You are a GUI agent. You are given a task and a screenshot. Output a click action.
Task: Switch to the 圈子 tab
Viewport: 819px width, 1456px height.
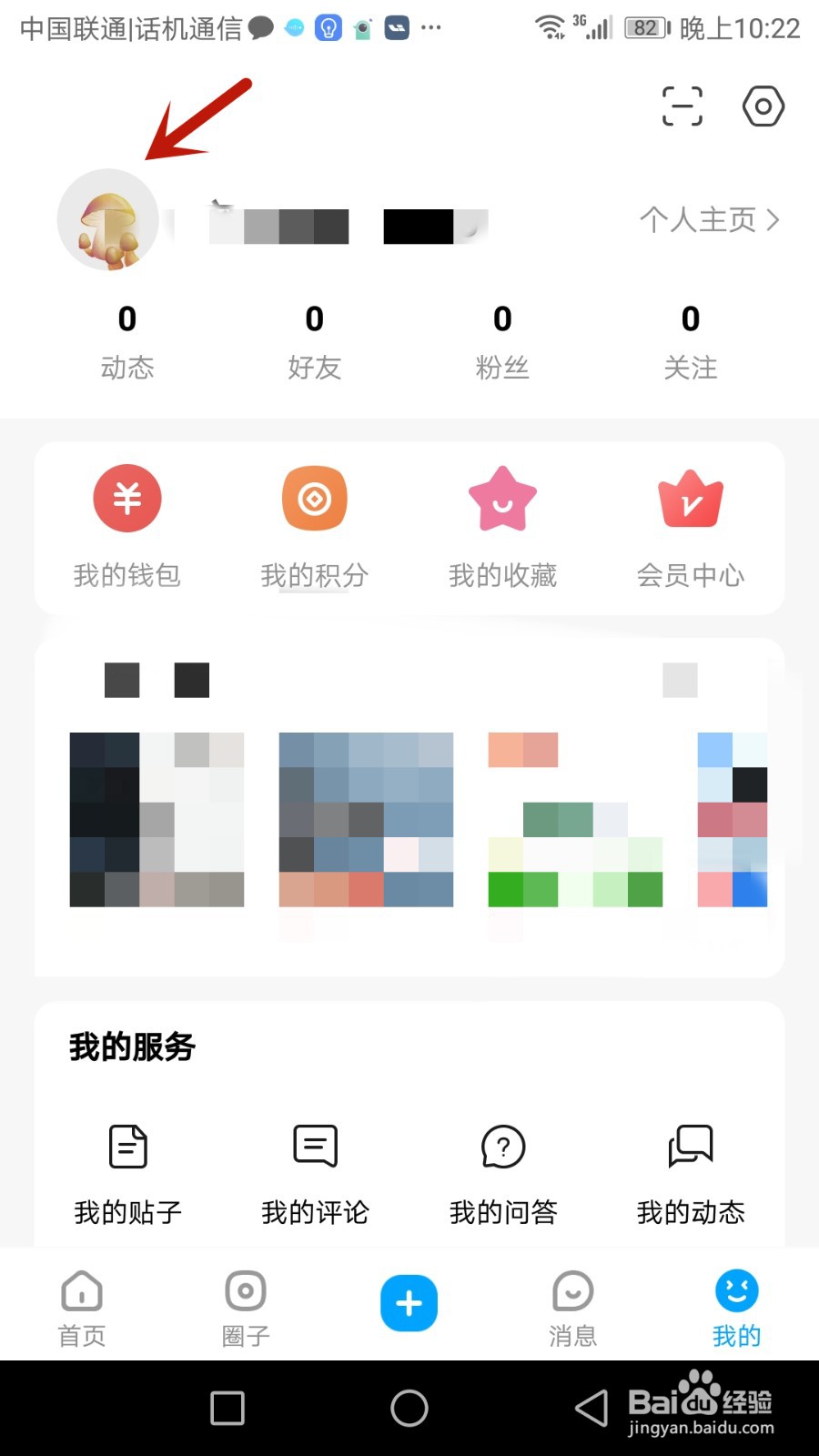pyautogui.click(x=246, y=1309)
